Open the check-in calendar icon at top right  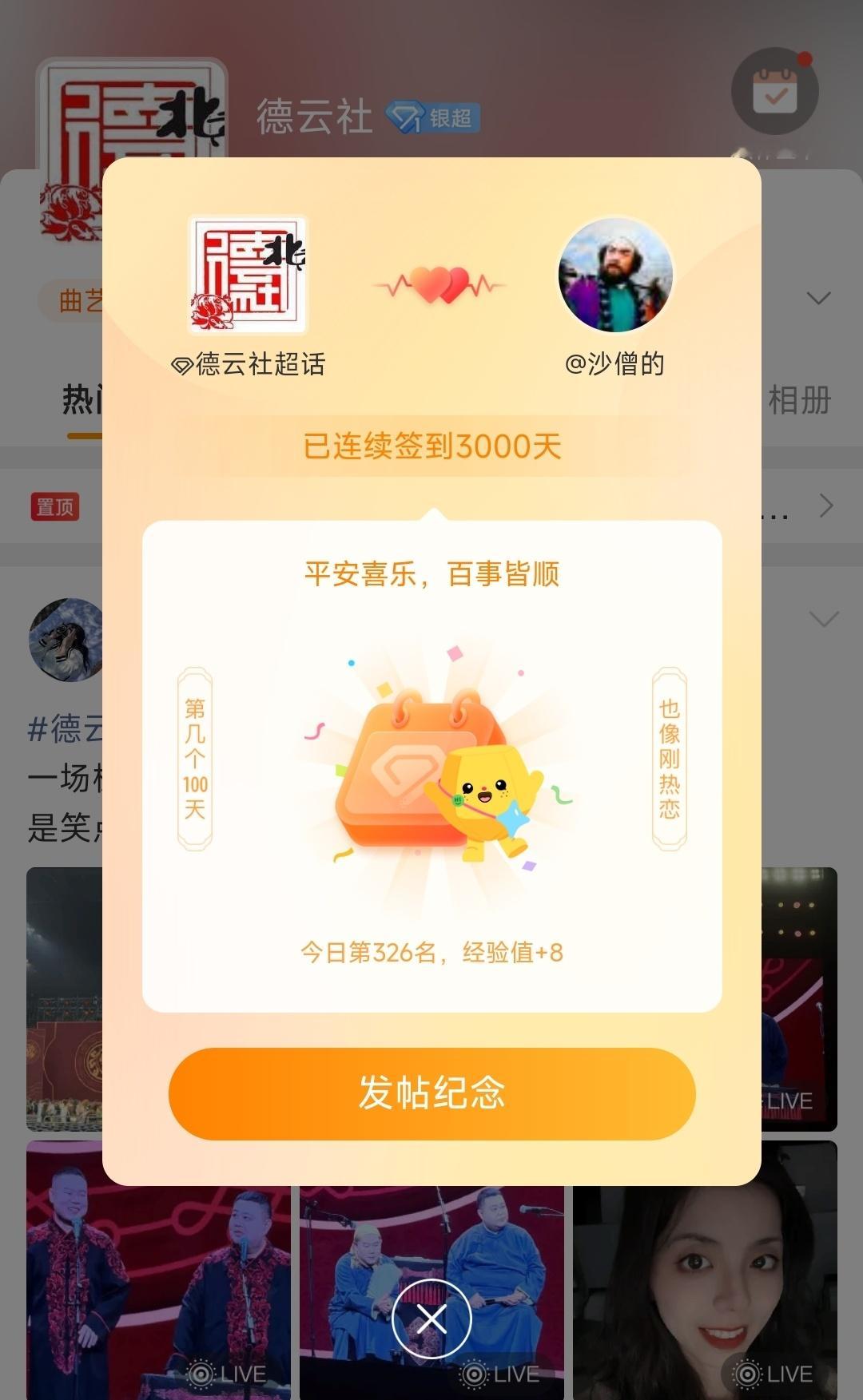(x=774, y=90)
